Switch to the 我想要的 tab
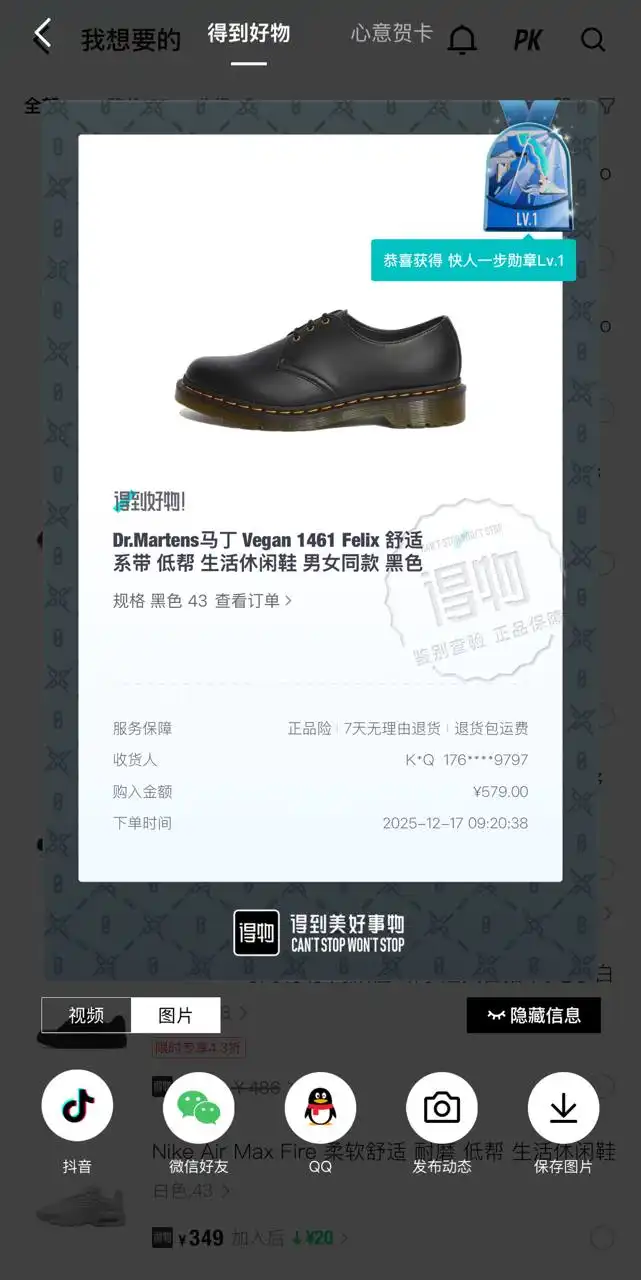The height and width of the screenshot is (1280, 641). tap(130, 39)
